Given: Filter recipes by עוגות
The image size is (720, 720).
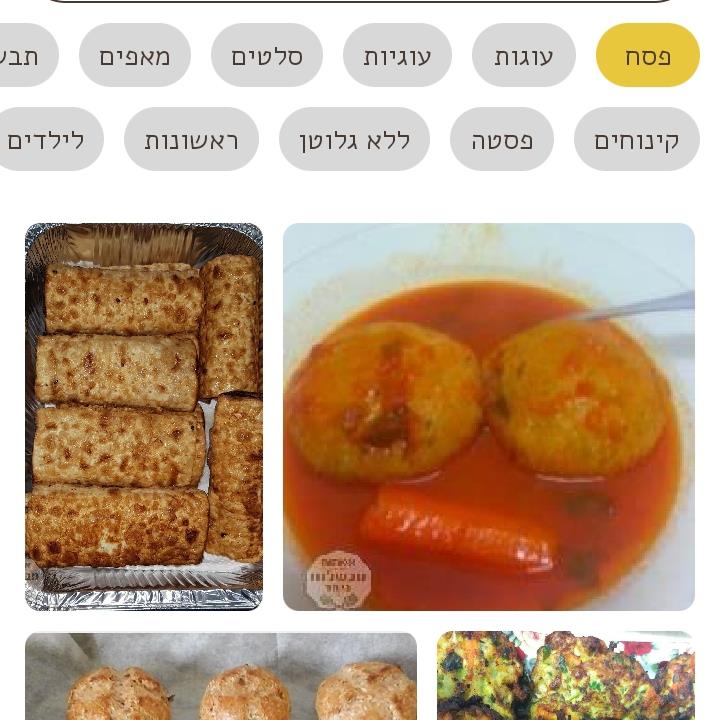Looking at the screenshot, I should click(523, 56).
